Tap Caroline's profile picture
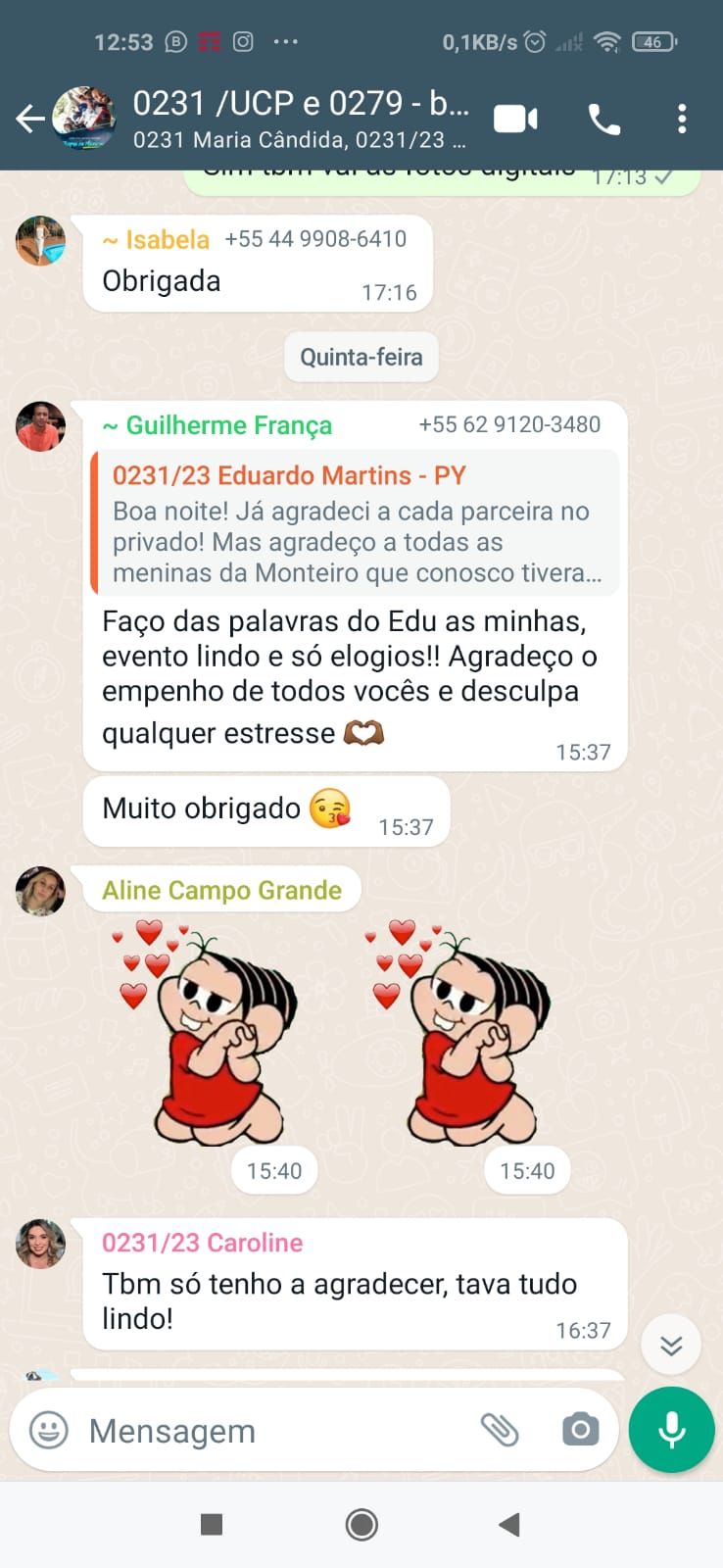Screen dimensions: 723x1568 click(x=40, y=1244)
